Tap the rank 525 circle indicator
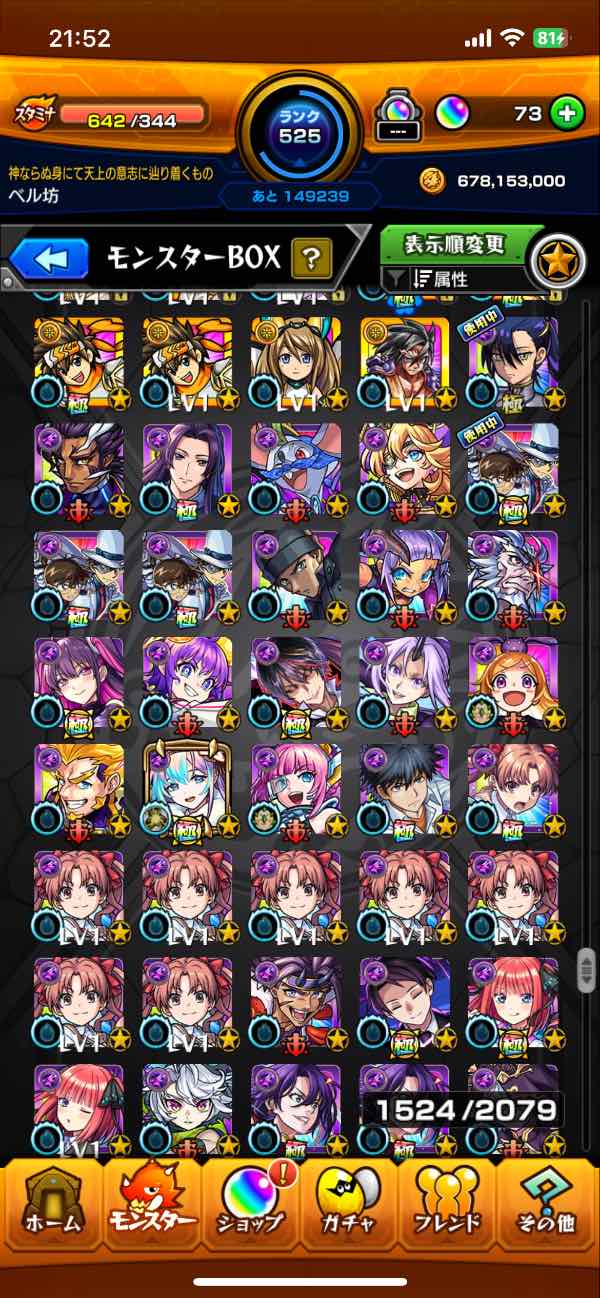 tap(299, 125)
